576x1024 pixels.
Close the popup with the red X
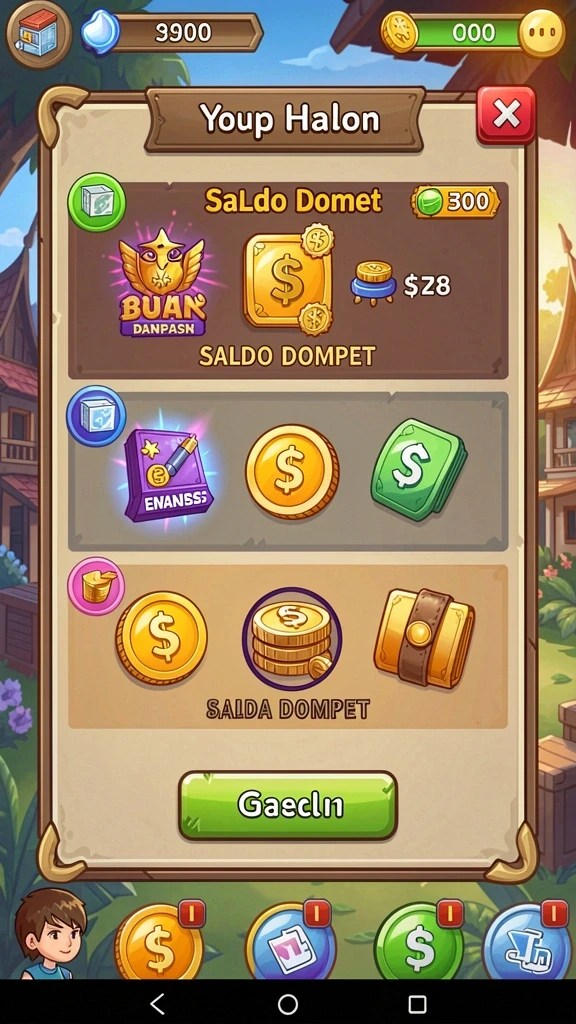point(505,115)
